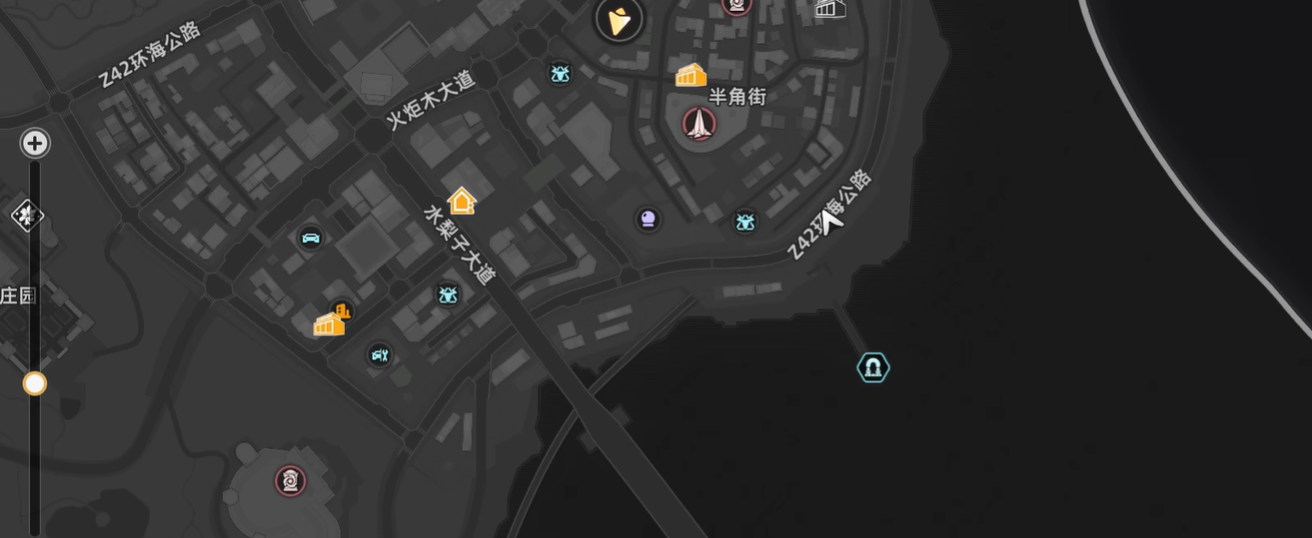
Task: Open the yellow arrow marker at top
Action: coord(619,20)
